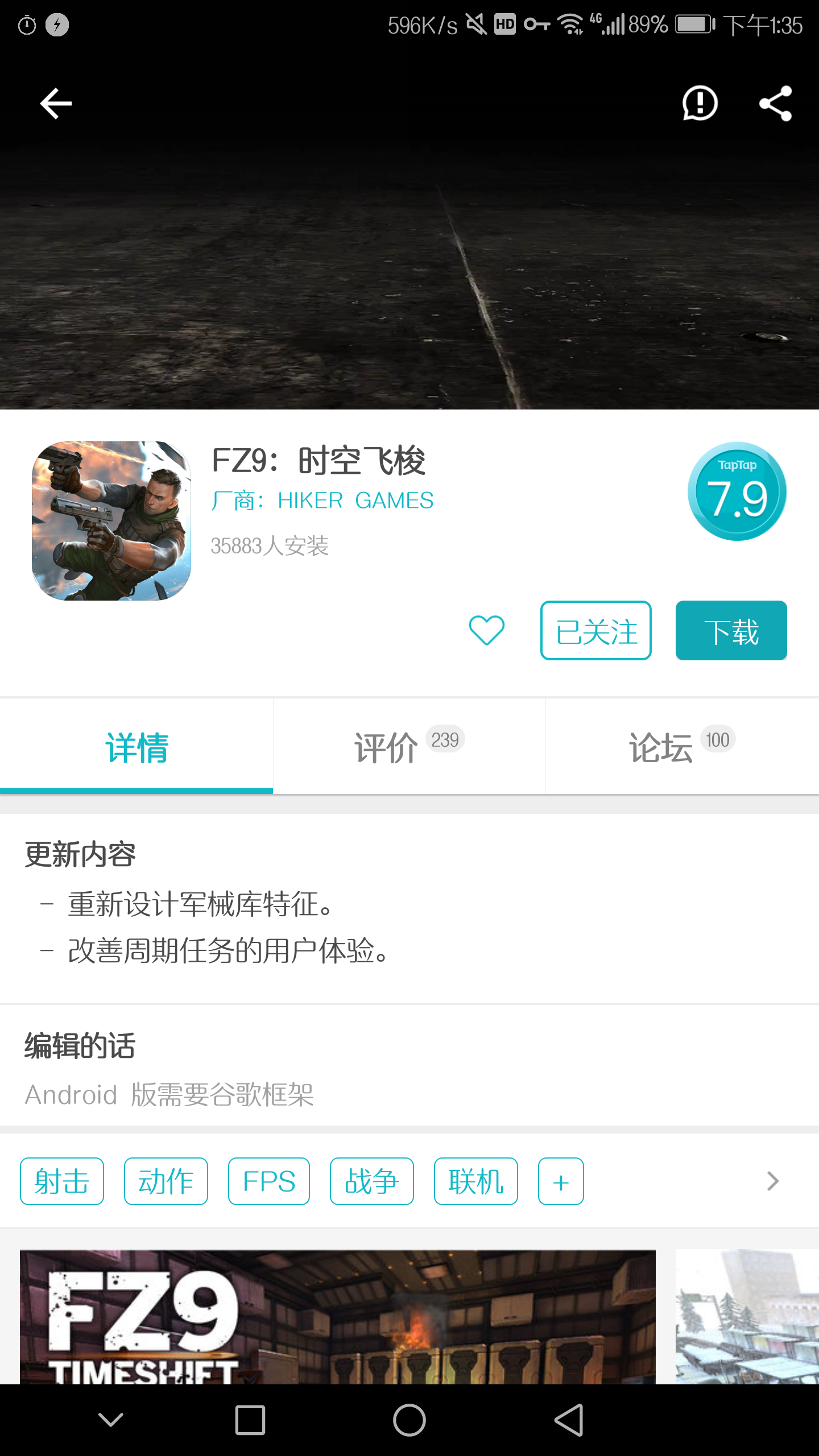The image size is (819, 1456).
Task: Open the 射击 tag
Action: coord(62,1181)
